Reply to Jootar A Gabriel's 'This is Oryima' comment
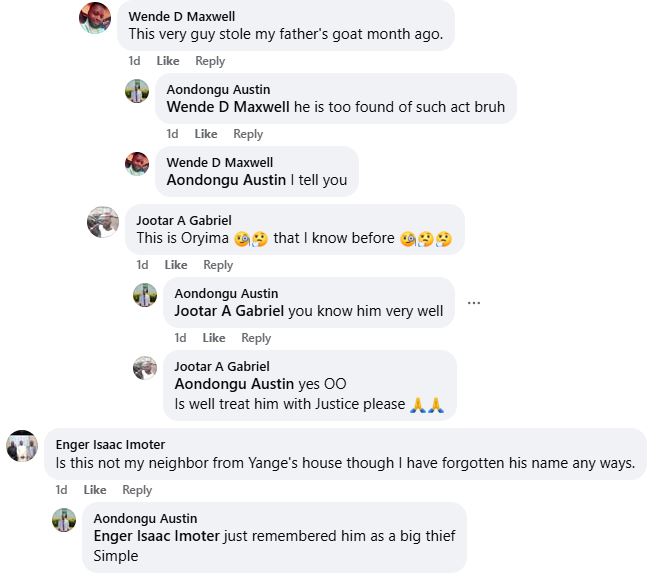The image size is (661, 577). (218, 265)
